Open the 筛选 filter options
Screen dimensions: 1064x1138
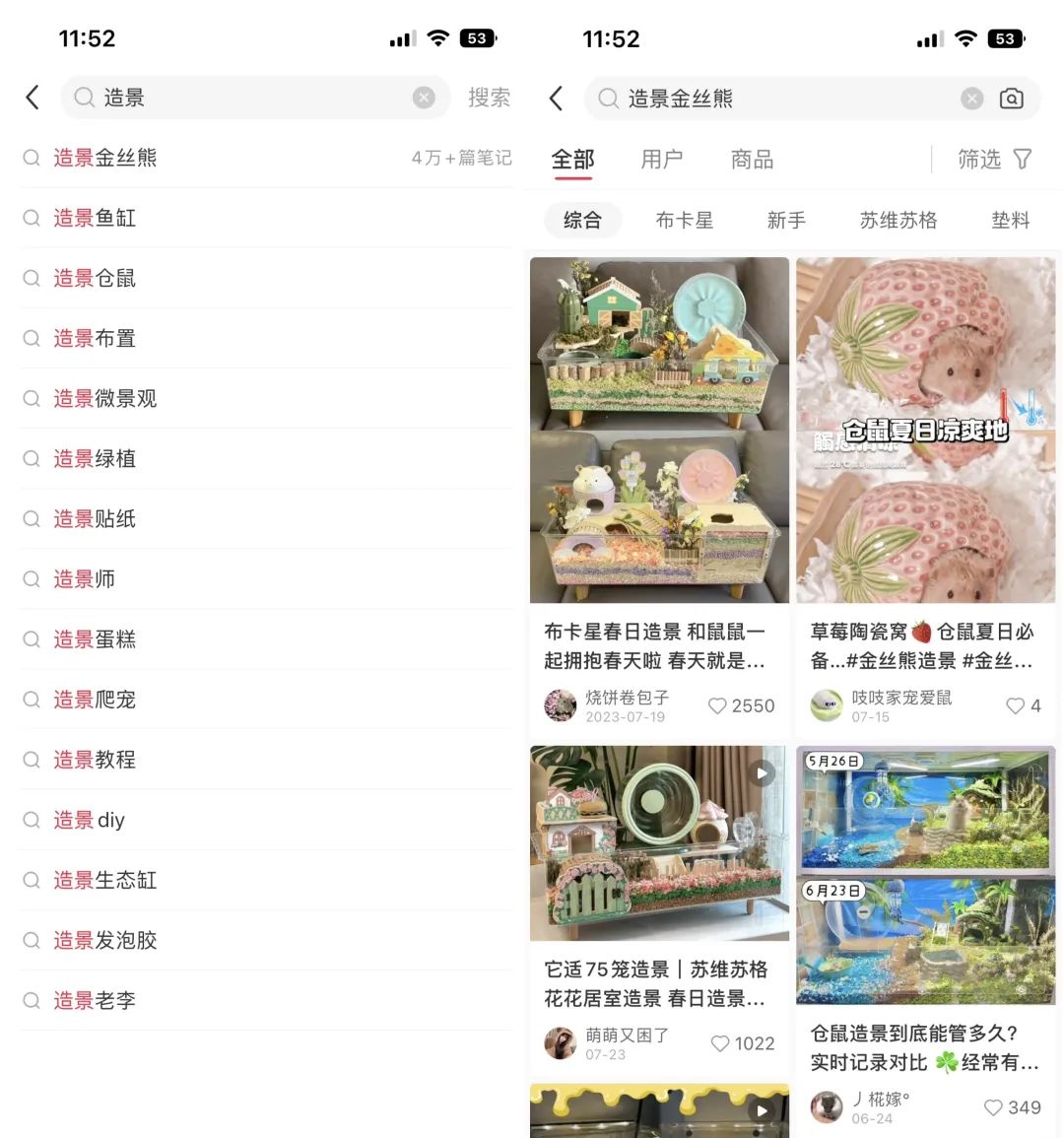click(x=994, y=160)
